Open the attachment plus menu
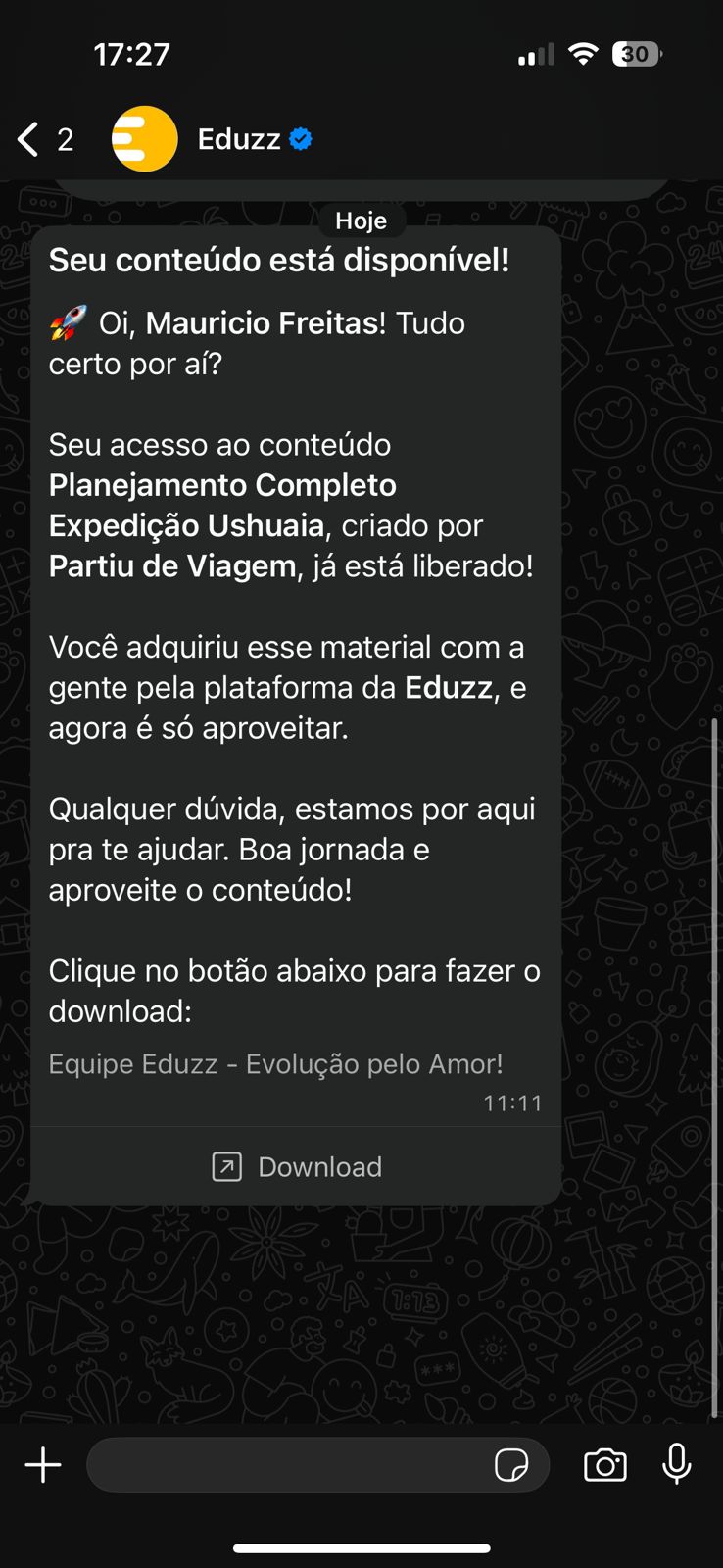 (43, 1465)
